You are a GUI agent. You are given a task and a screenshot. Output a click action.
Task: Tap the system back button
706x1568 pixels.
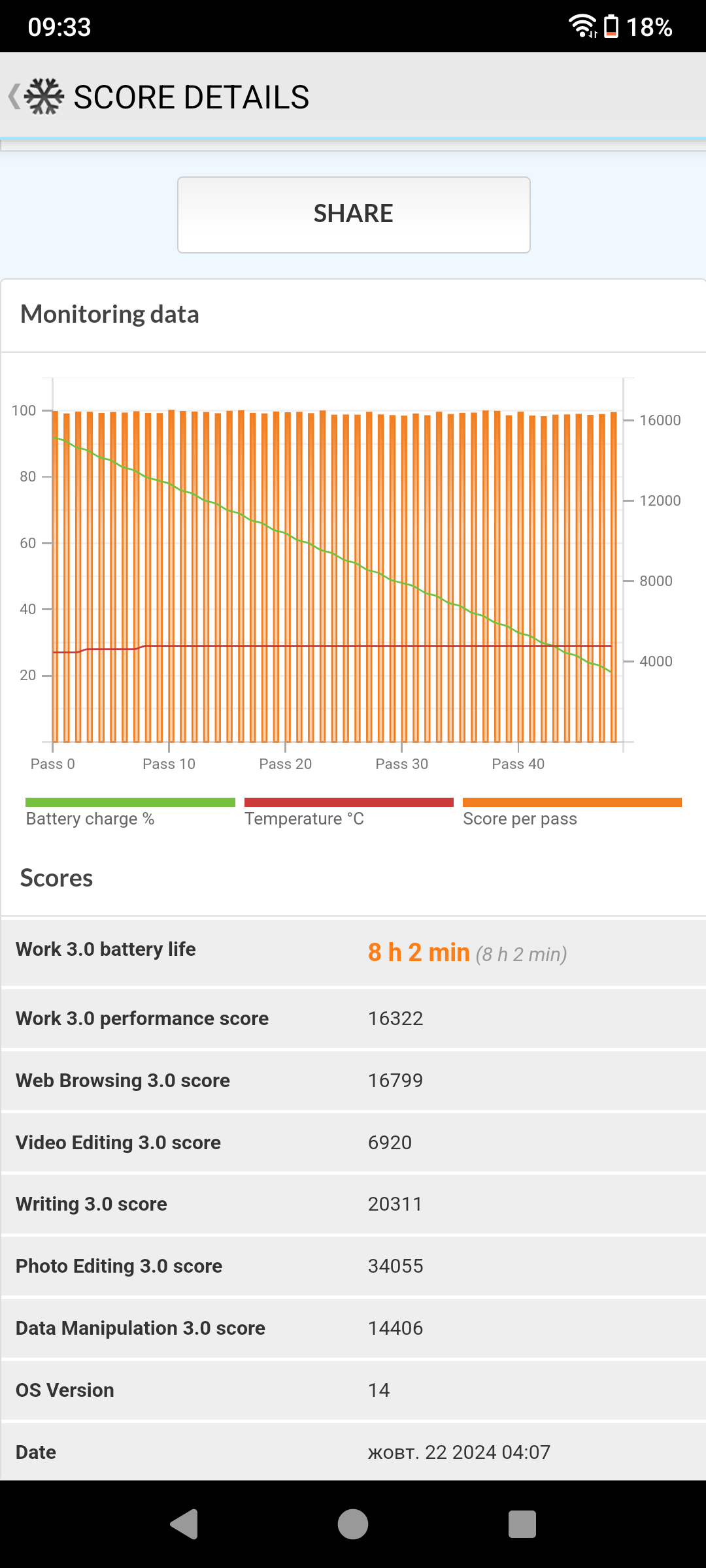click(184, 1524)
